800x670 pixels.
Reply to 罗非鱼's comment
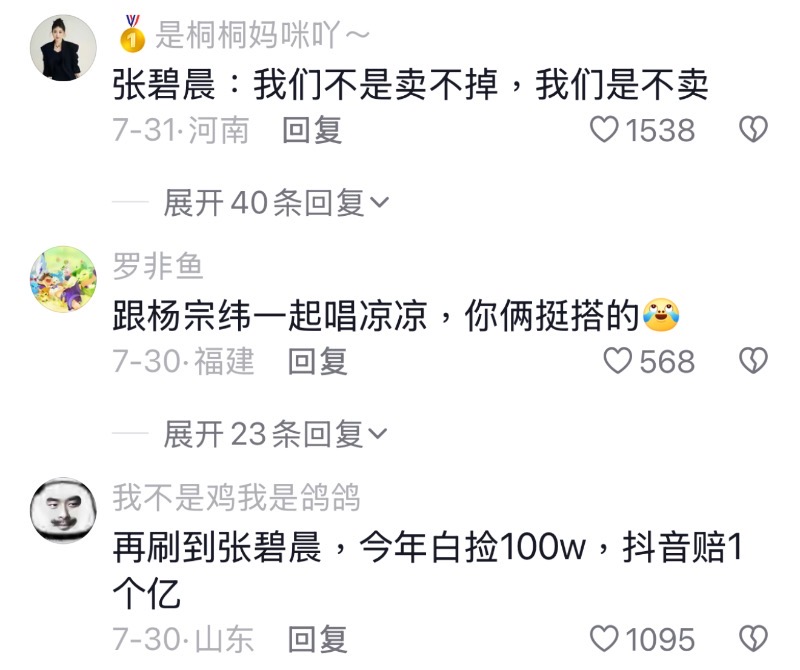(x=317, y=361)
